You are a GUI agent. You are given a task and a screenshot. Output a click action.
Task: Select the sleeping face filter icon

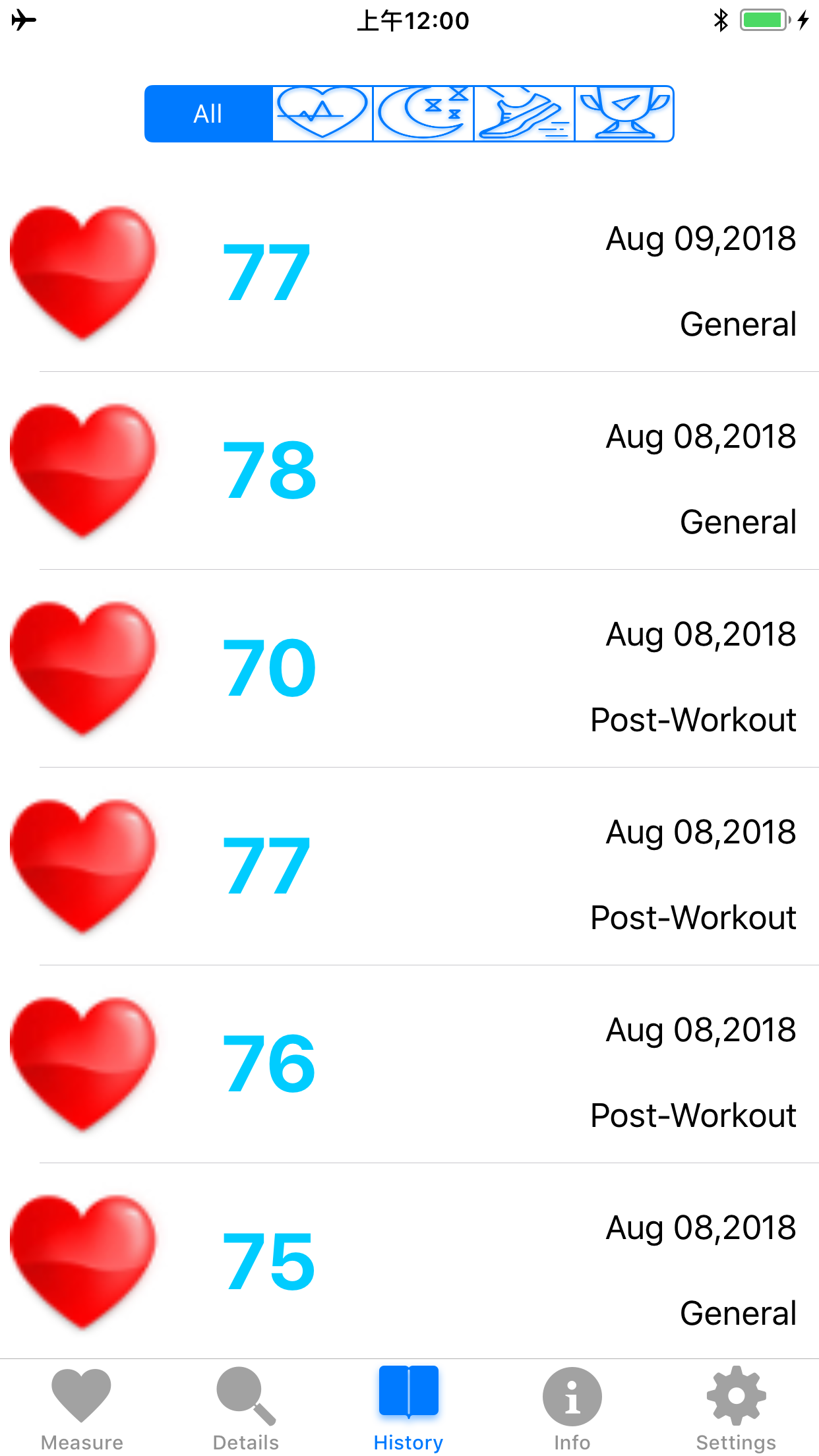tap(424, 113)
